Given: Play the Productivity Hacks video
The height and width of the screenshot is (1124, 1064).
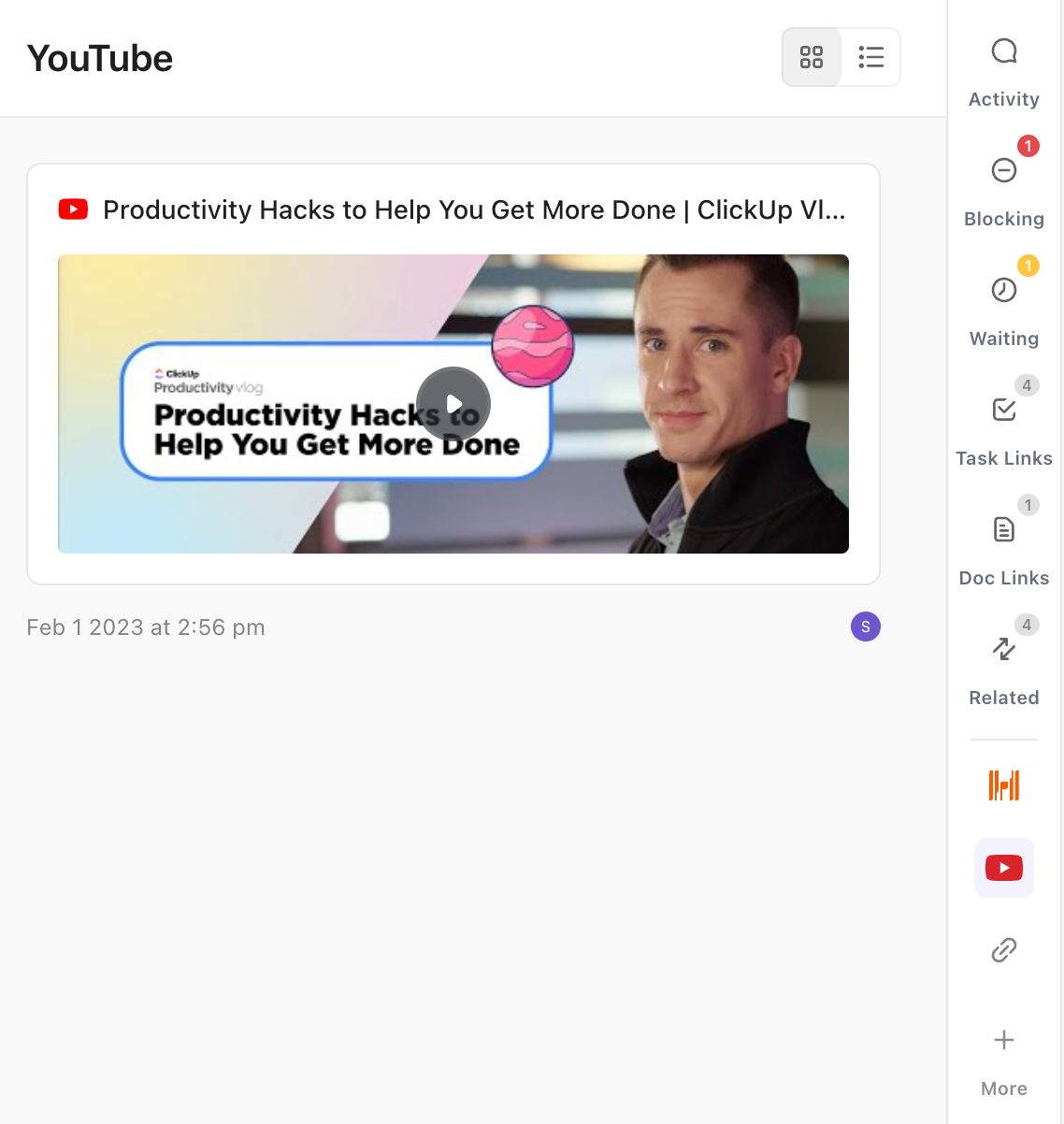Looking at the screenshot, I should point(453,404).
